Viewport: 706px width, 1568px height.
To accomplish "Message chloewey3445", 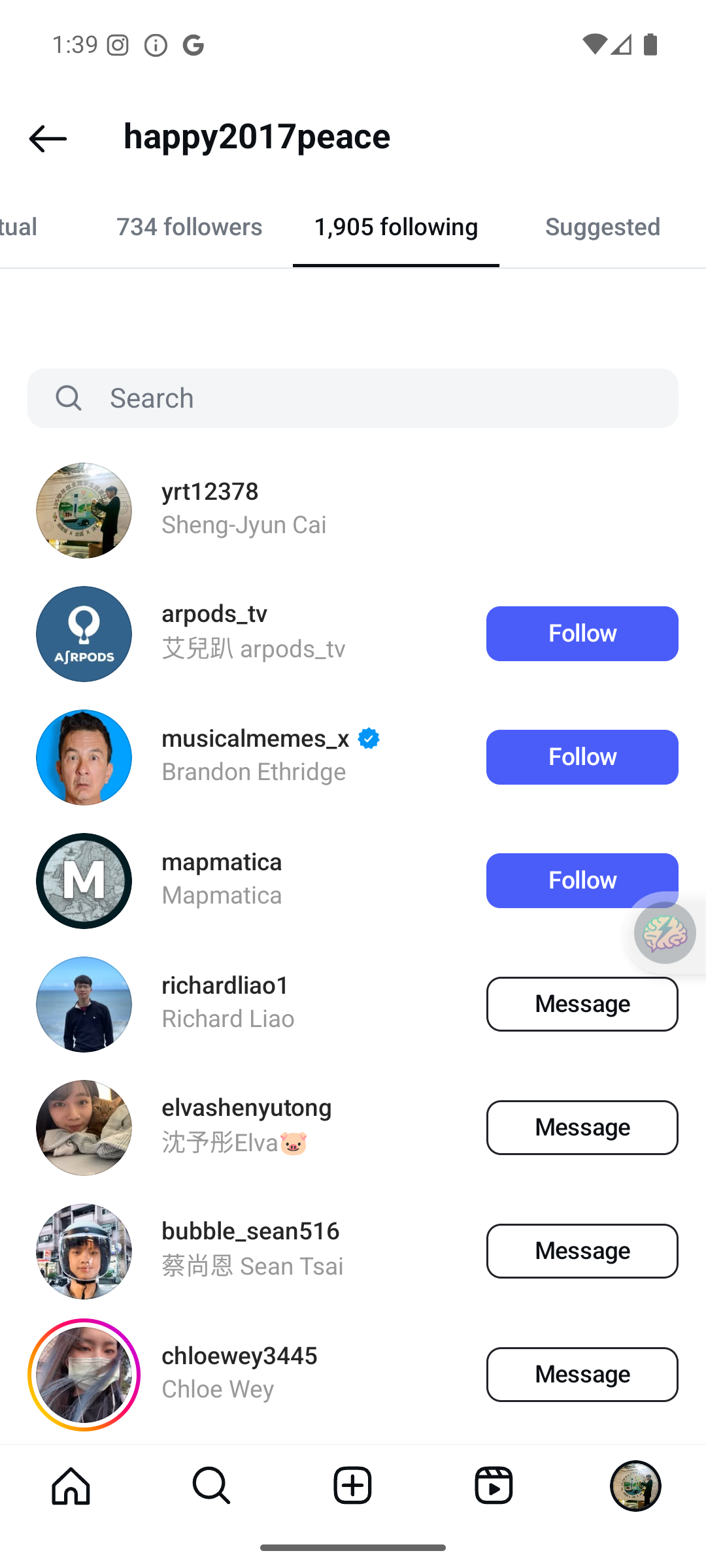I will coord(581,1374).
